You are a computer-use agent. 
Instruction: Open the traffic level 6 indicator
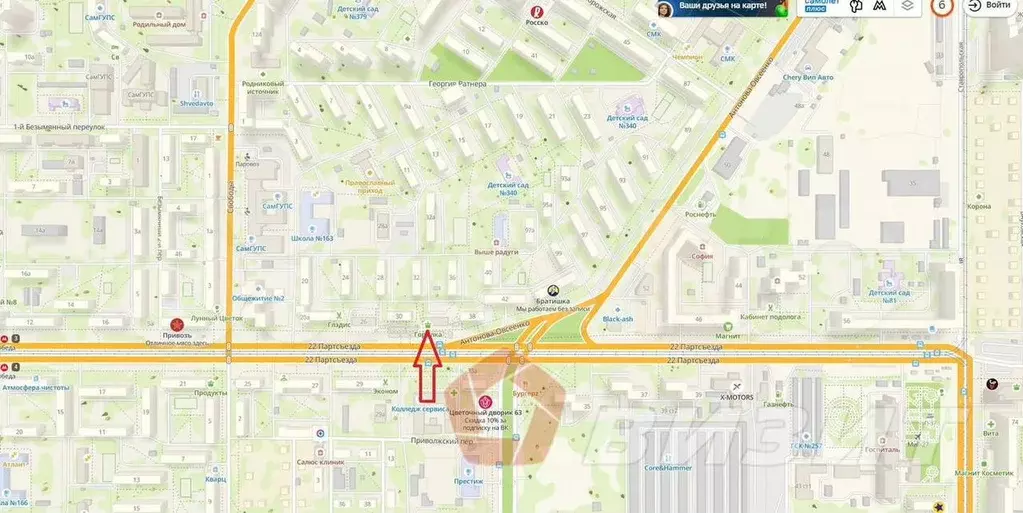pyautogui.click(x=941, y=5)
